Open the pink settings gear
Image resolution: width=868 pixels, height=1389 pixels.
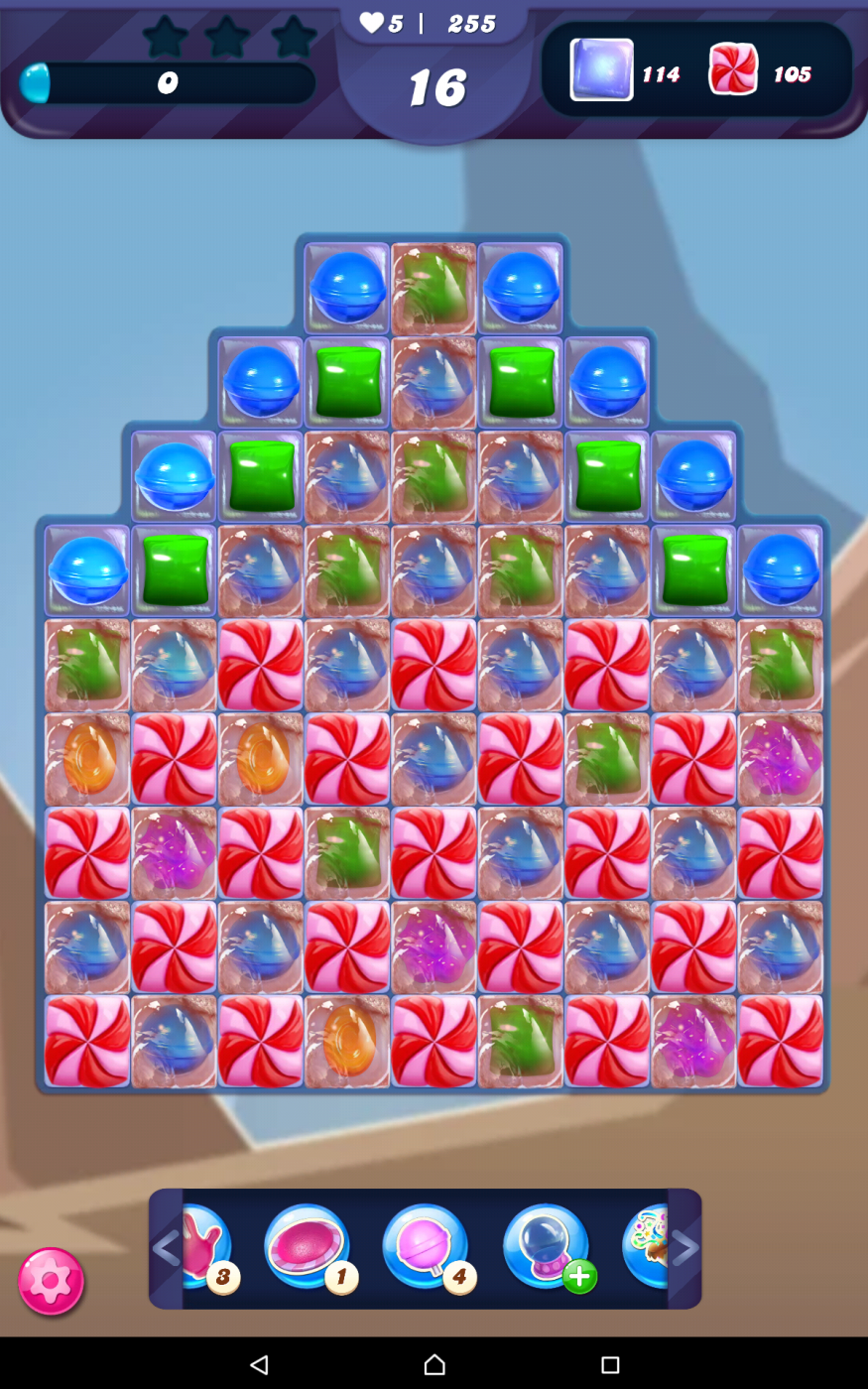pos(51,1281)
